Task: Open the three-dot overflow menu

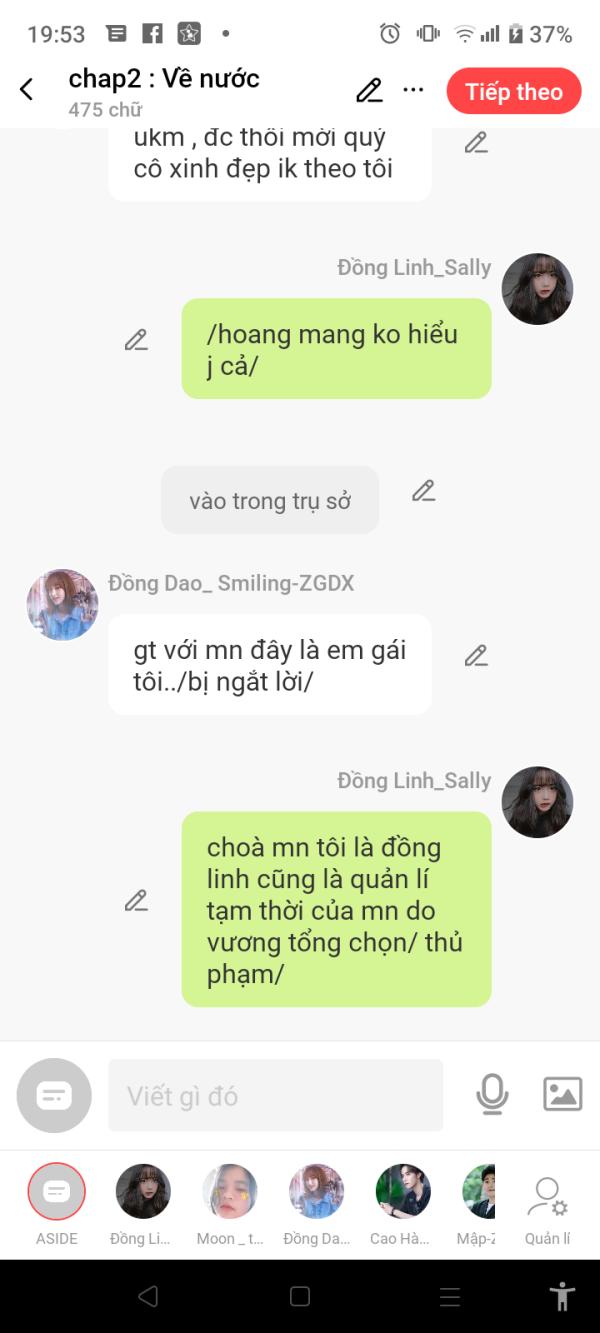Action: click(x=413, y=90)
